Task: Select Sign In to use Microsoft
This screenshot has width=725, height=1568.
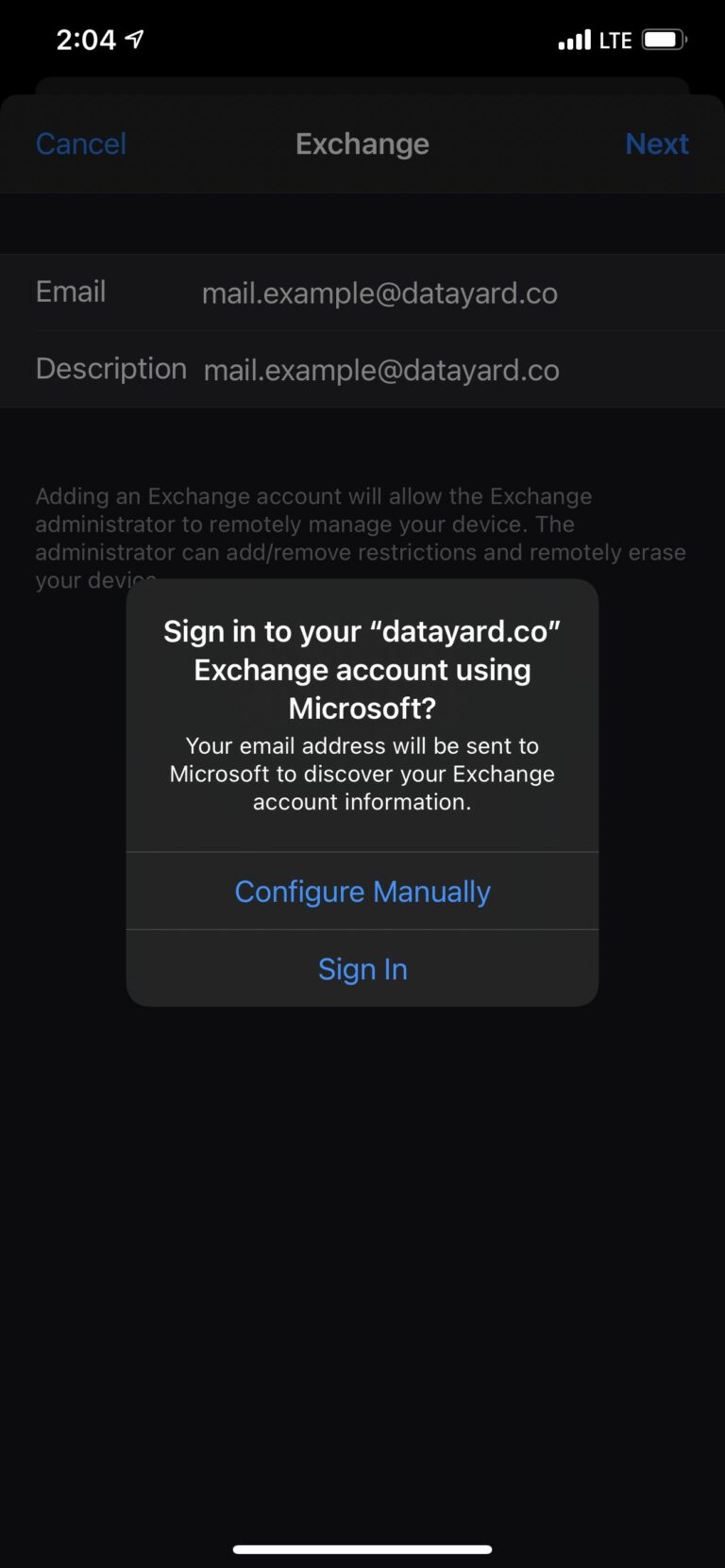Action: pos(362,969)
